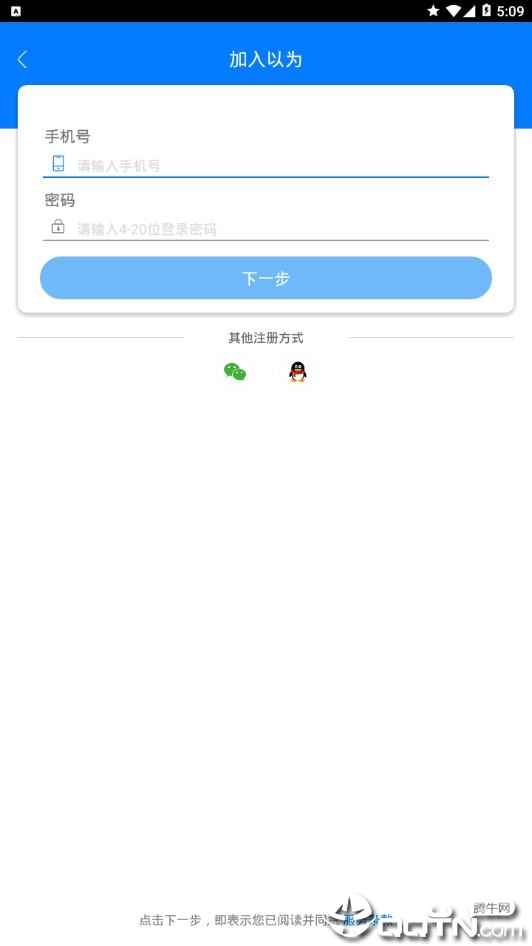Screen dimensions: 532x946
Task: Register with QQ penguin icon
Action: 297,372
